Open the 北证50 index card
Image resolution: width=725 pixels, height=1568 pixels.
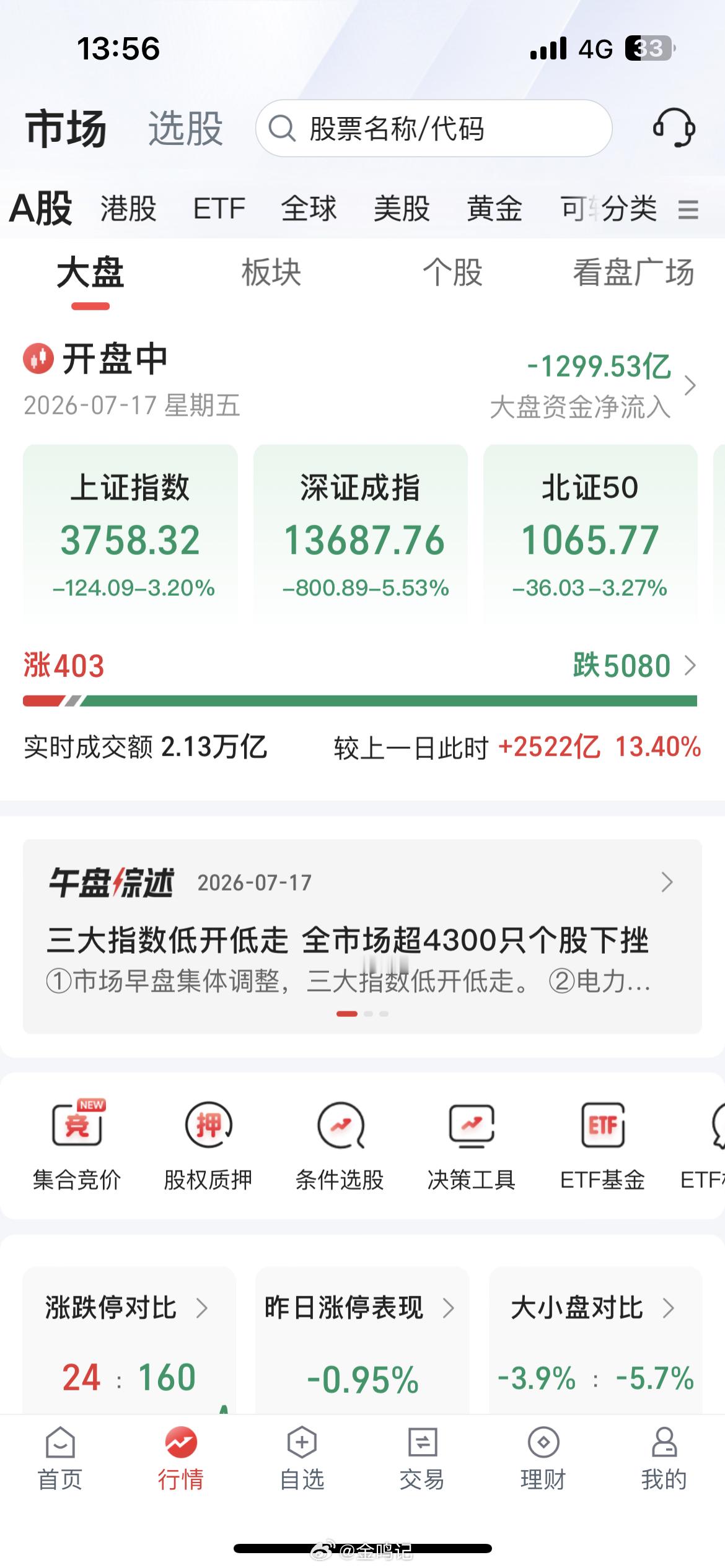(591, 533)
